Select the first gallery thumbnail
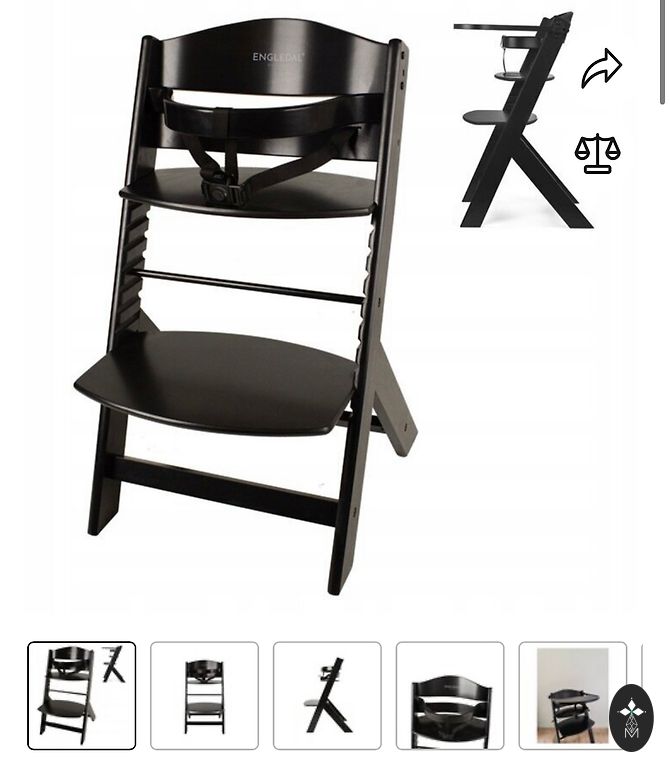 82,695
